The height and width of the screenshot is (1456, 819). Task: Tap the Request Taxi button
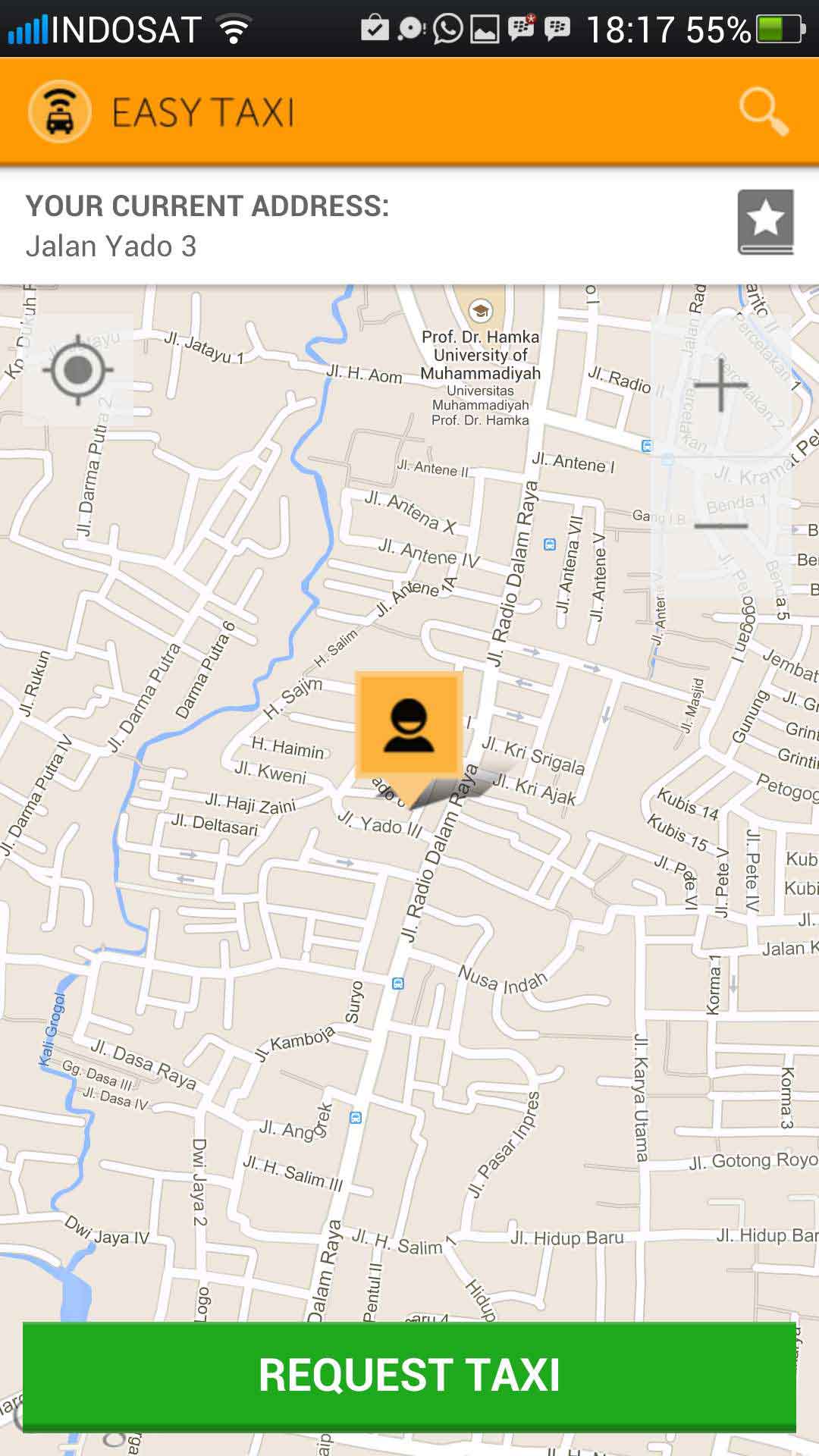tap(409, 1376)
